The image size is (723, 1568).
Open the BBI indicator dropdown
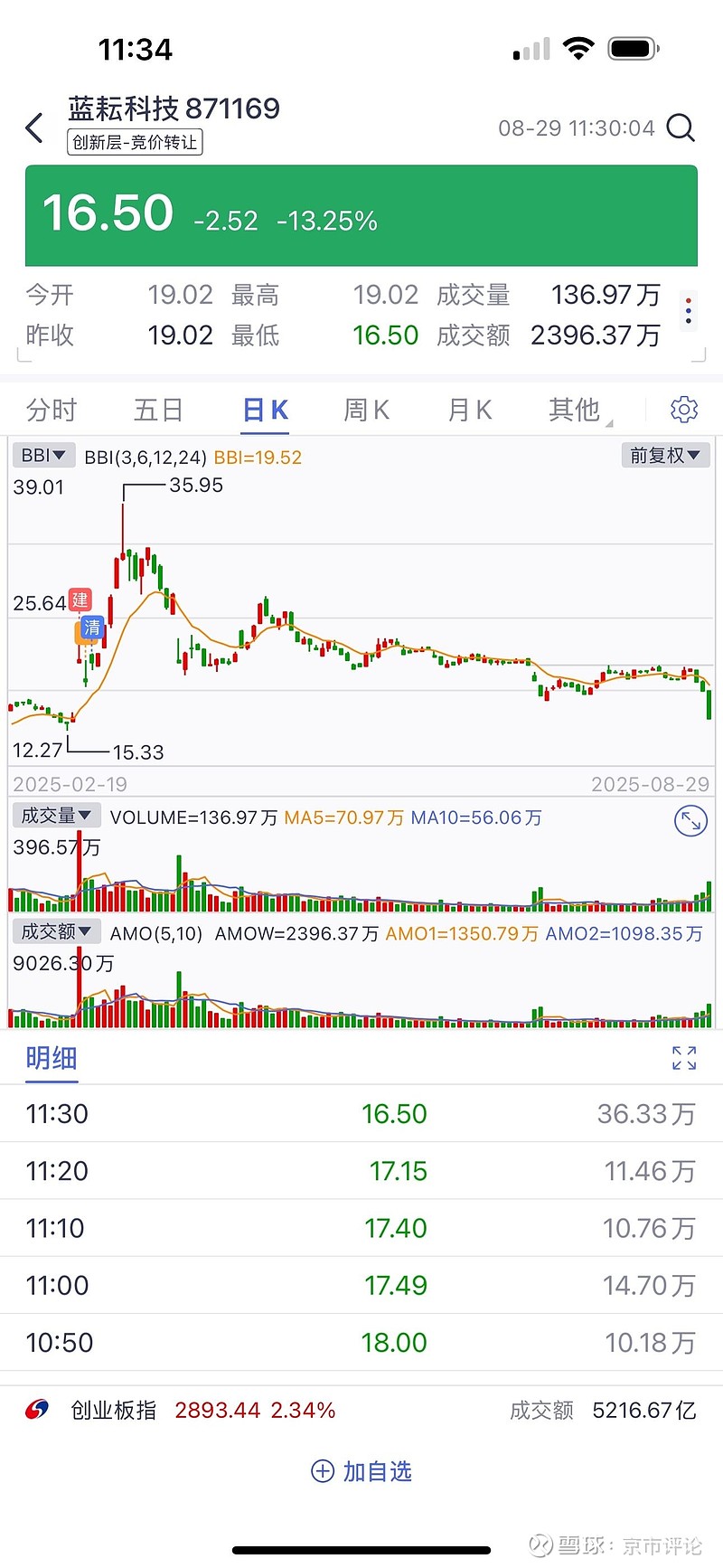point(43,456)
